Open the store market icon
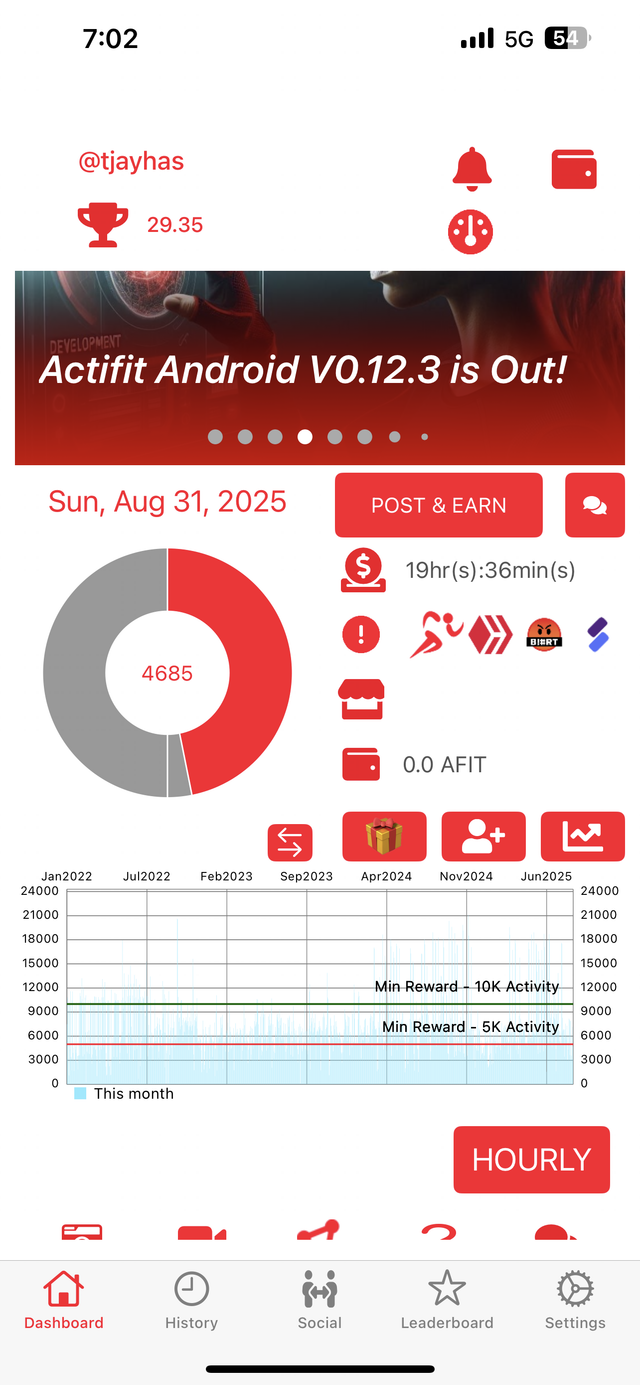This screenshot has height=1385, width=640. point(361,699)
